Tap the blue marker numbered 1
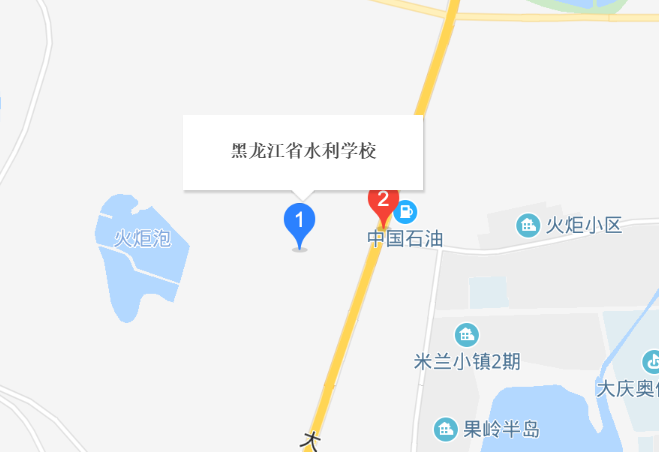The width and height of the screenshot is (659, 452). point(299,221)
